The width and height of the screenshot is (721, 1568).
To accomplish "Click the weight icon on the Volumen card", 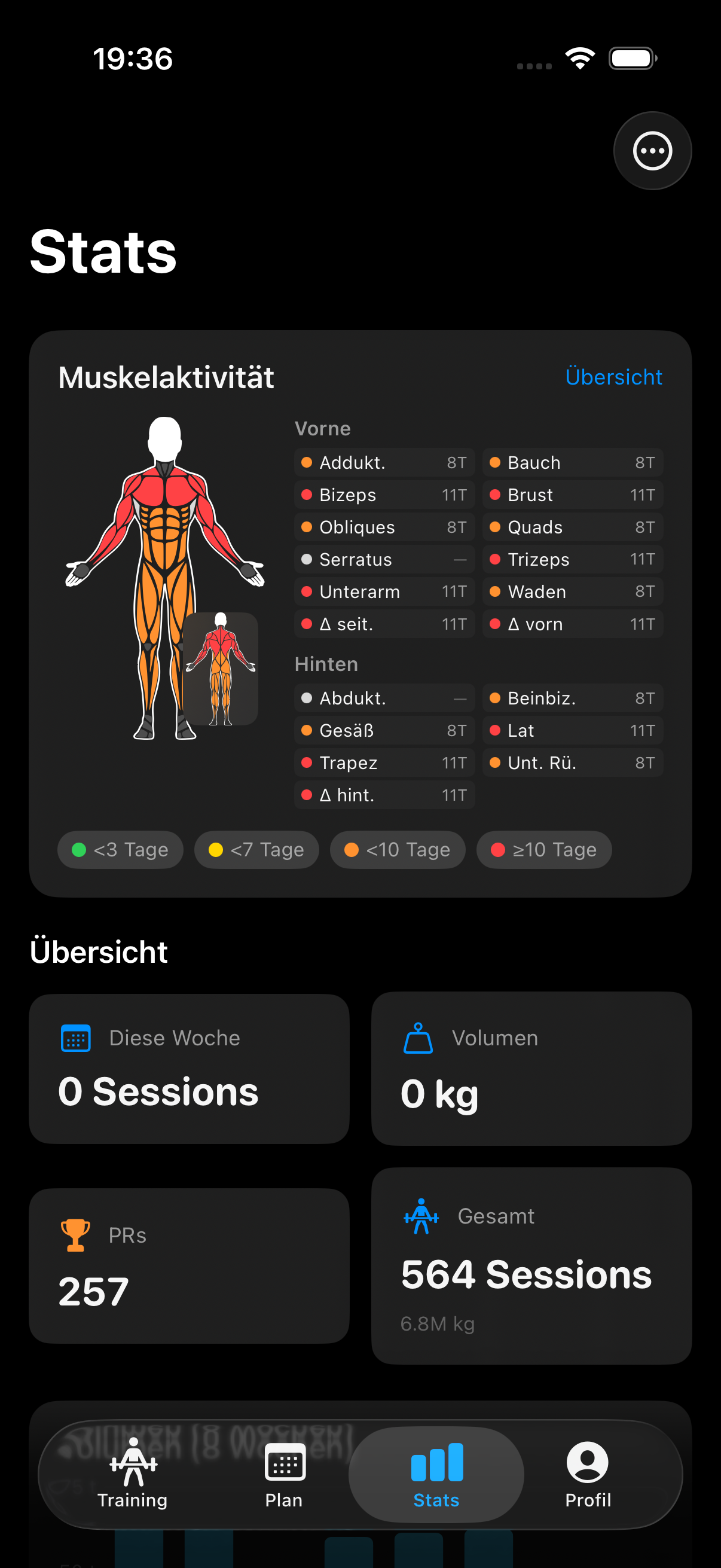I will tap(418, 1038).
